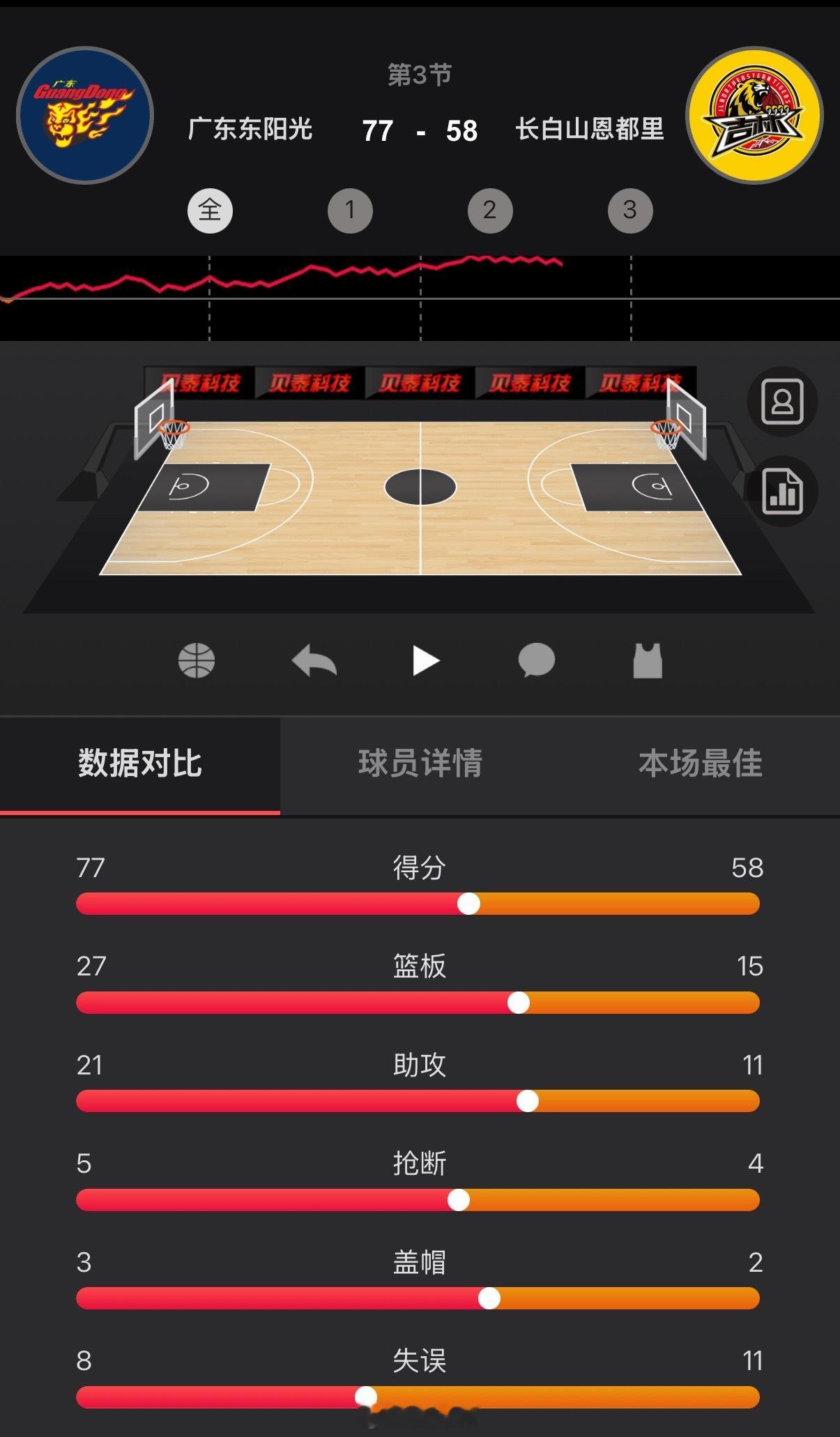Image resolution: width=840 pixels, height=1437 pixels.
Task: Switch to the 球员详情 tab
Action: [x=420, y=764]
